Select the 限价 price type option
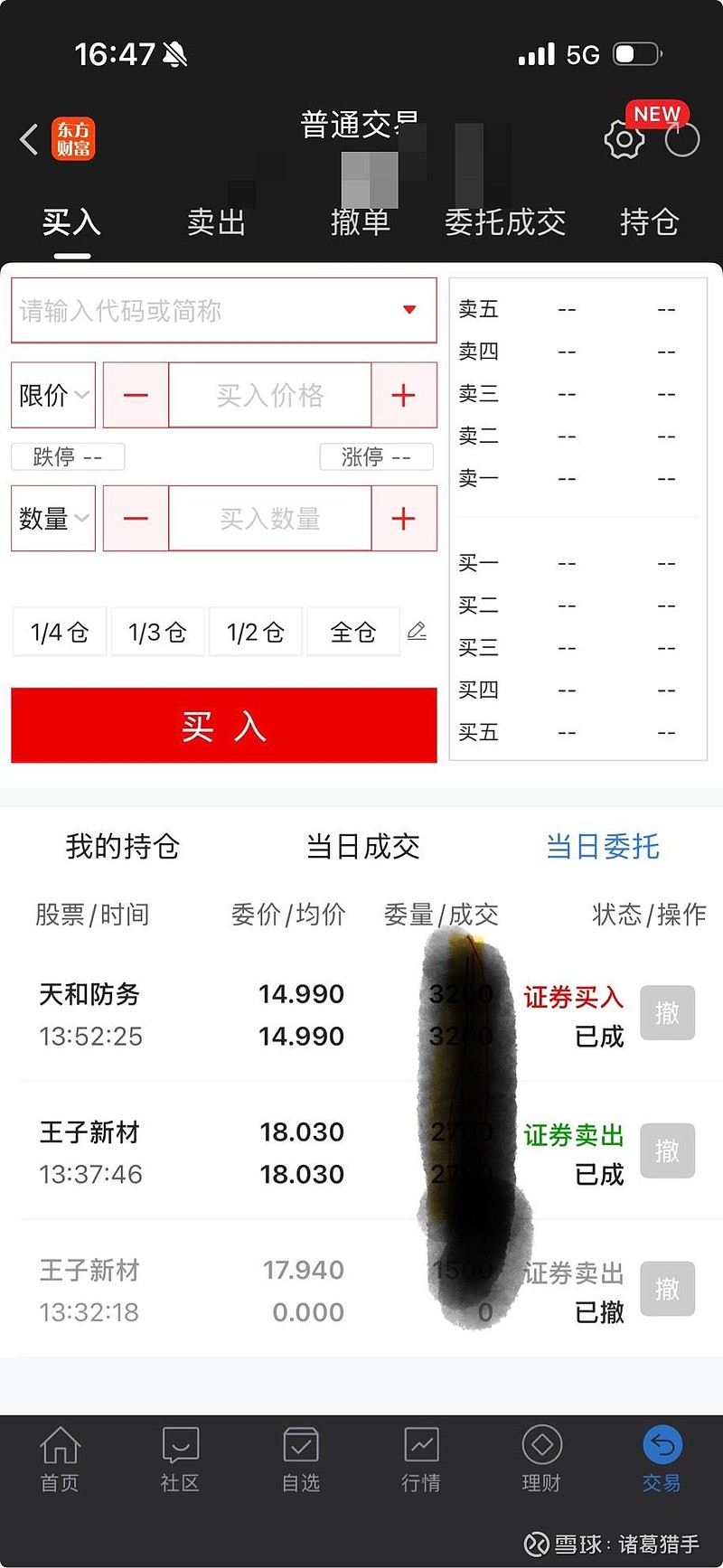Screen dimensions: 723x1568 pyautogui.click(x=52, y=395)
